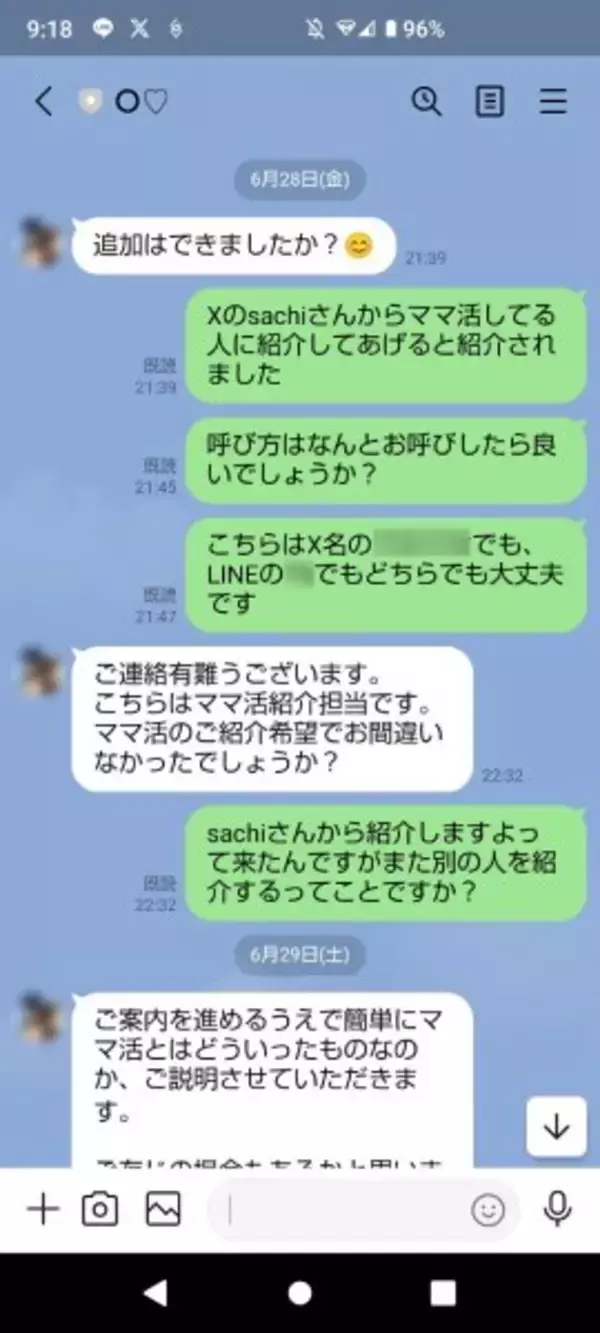Tap the system home button

[299, 1293]
